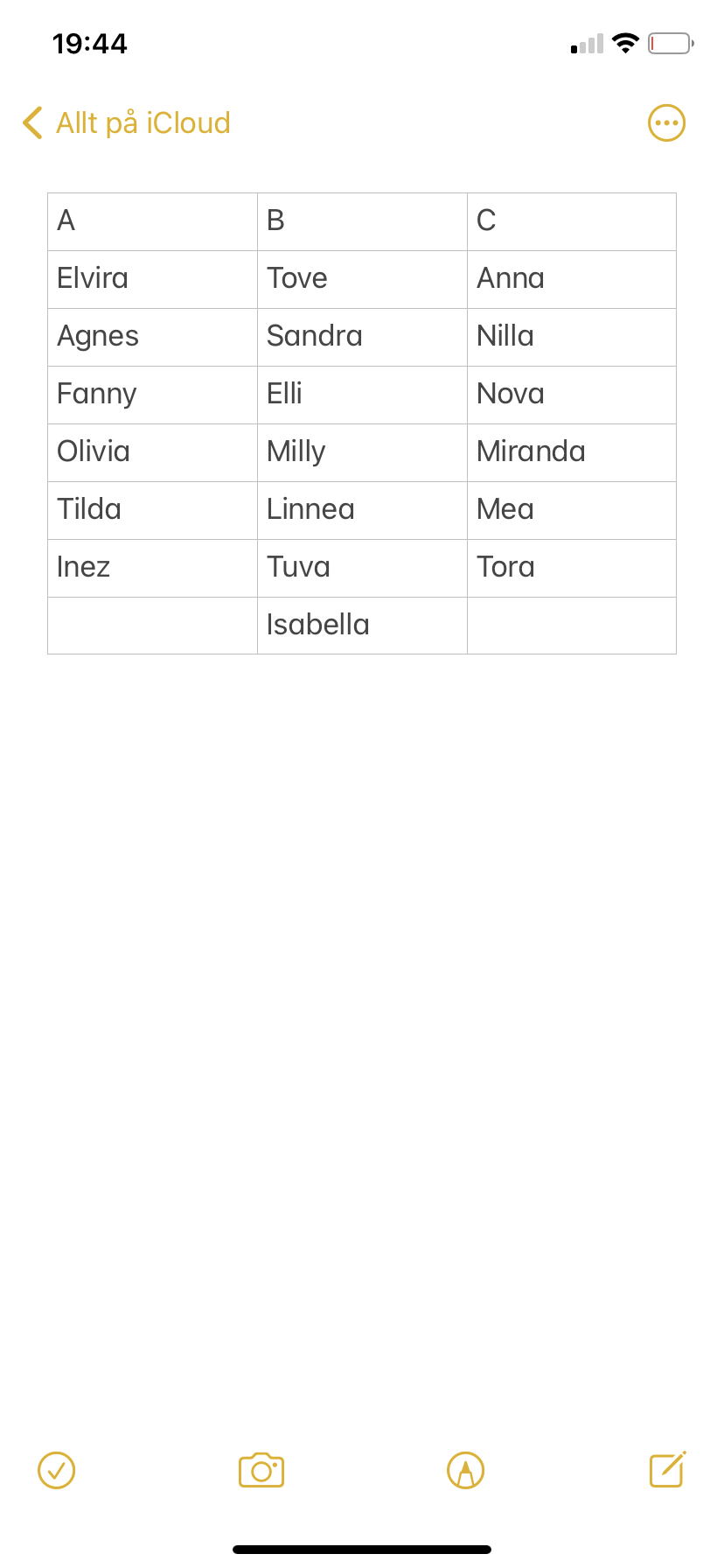Compose a new note
The image size is (724, 1568).
pos(668,1469)
